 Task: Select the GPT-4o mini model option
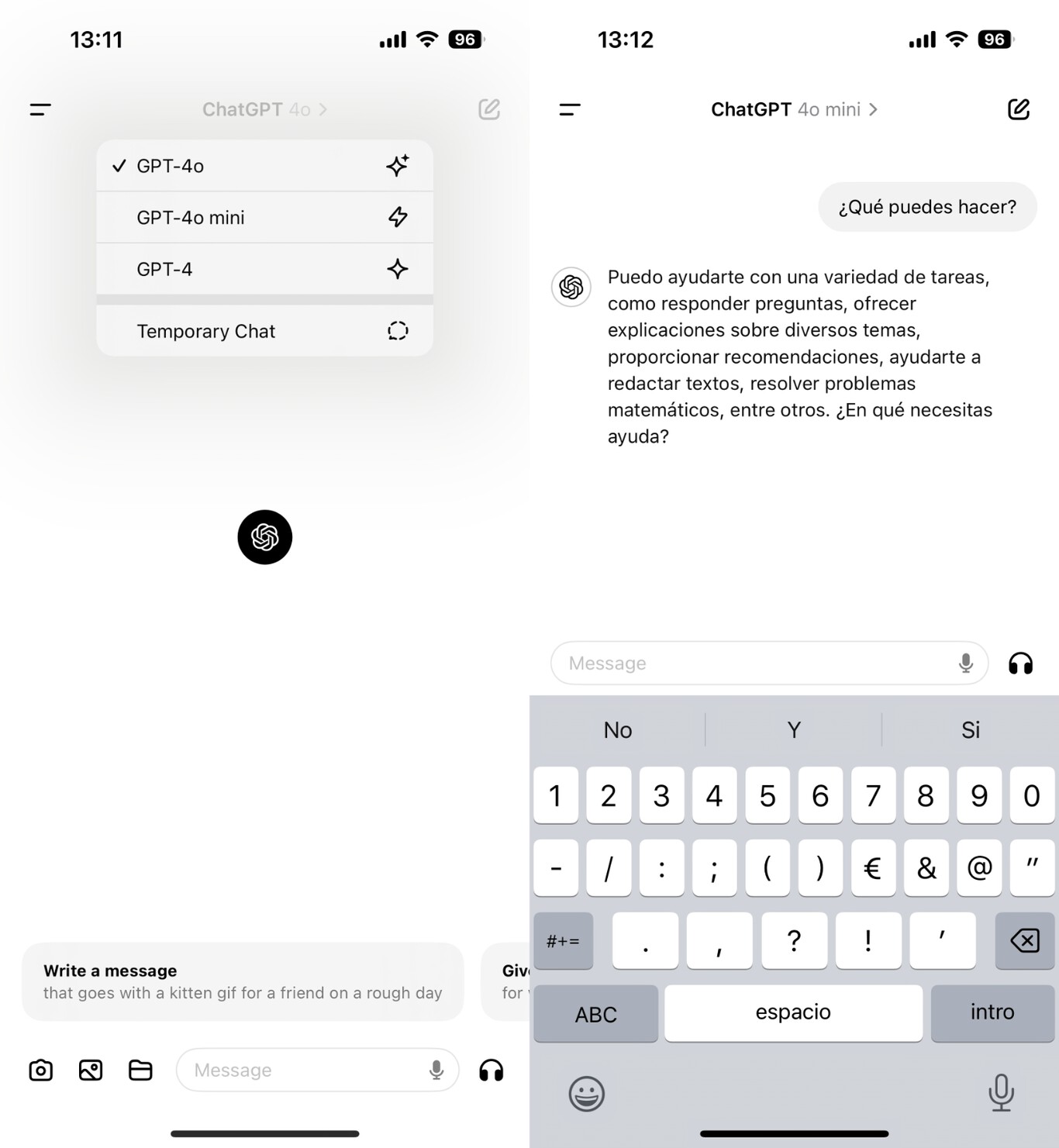(x=264, y=218)
